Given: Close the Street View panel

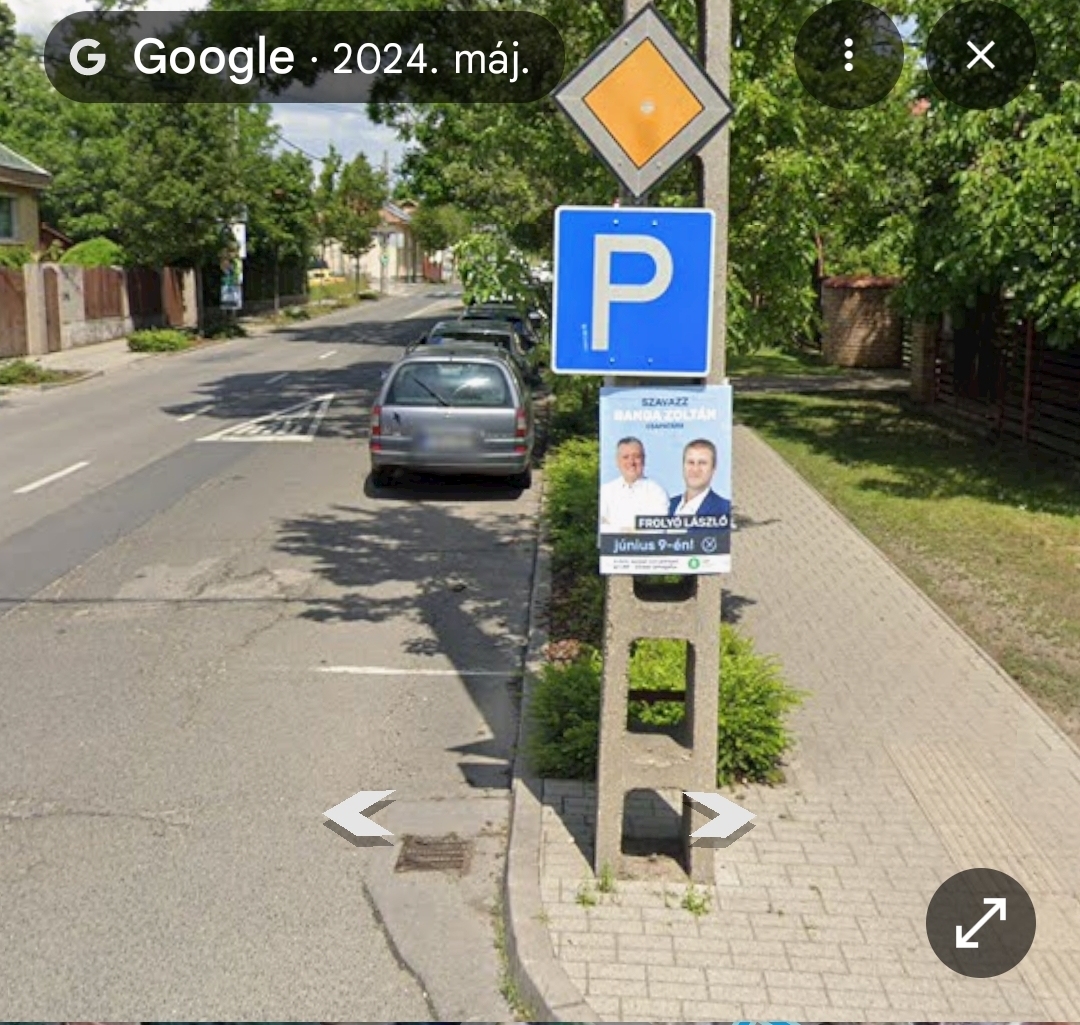Looking at the screenshot, I should pyautogui.click(x=980, y=56).
